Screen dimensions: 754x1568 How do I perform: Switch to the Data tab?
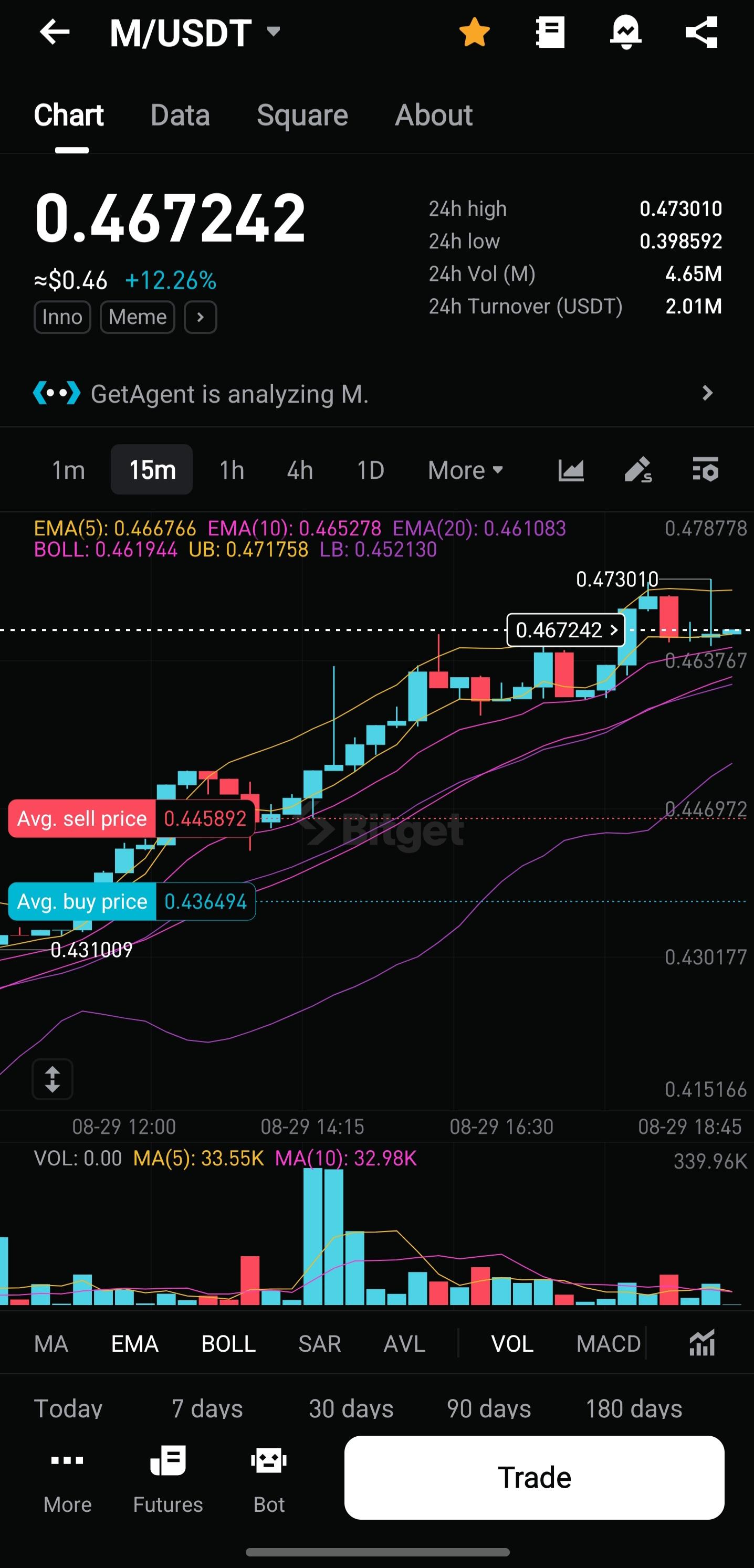[180, 115]
